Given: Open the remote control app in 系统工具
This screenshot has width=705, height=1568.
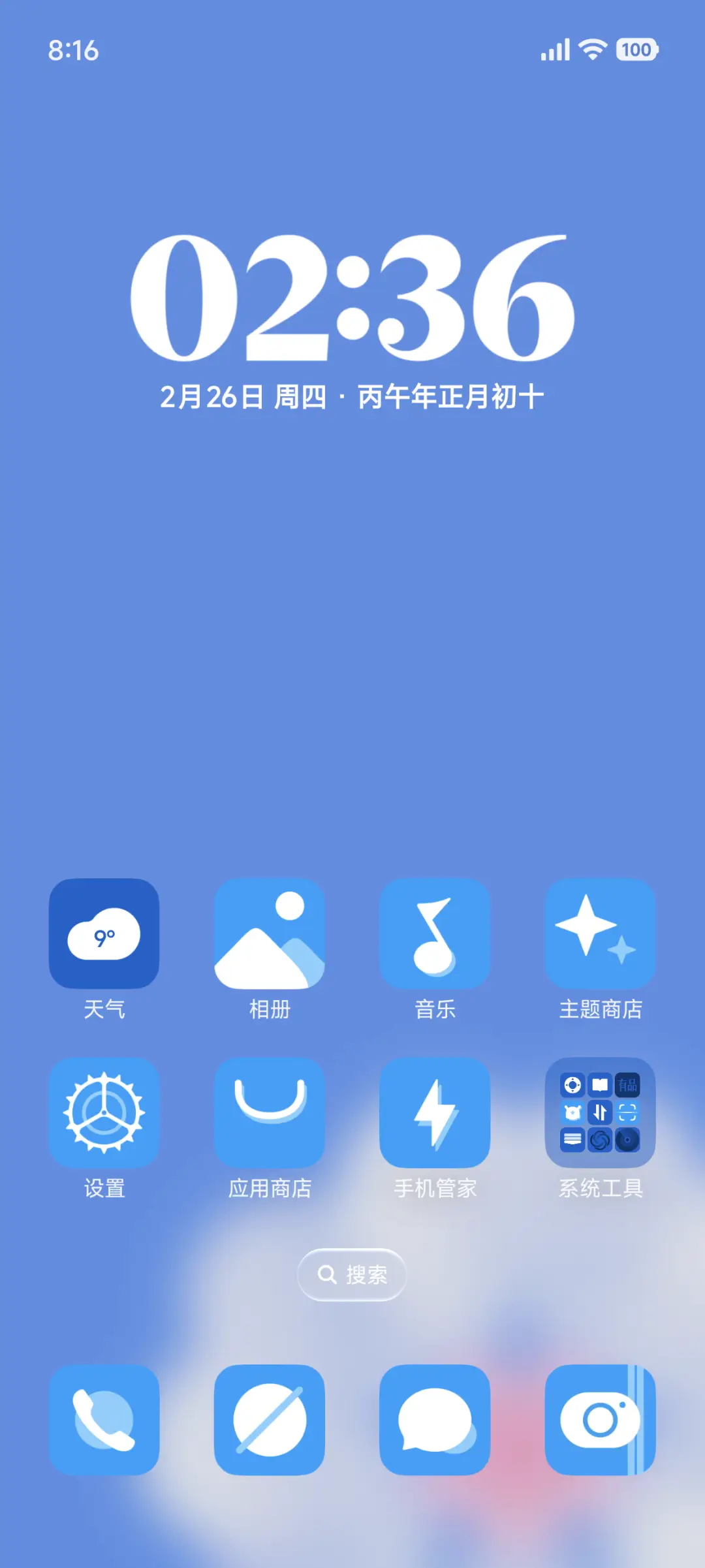Looking at the screenshot, I should (572, 1085).
